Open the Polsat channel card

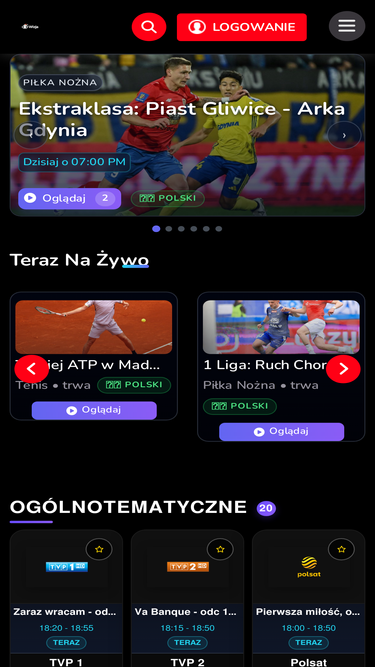coord(309,598)
